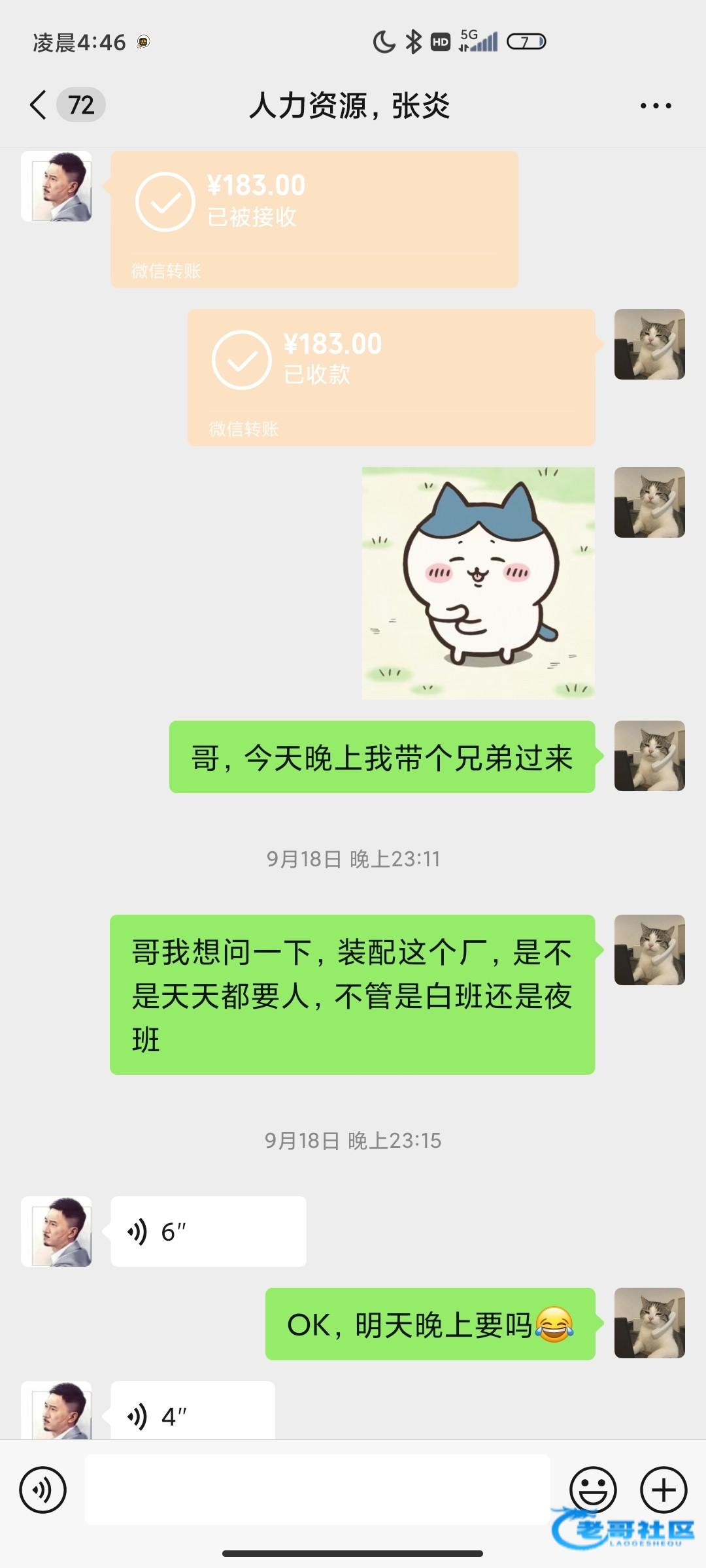This screenshot has width=706, height=1568.
Task: Open the ¥183.00 已被接收 transfer card
Action: click(x=314, y=220)
